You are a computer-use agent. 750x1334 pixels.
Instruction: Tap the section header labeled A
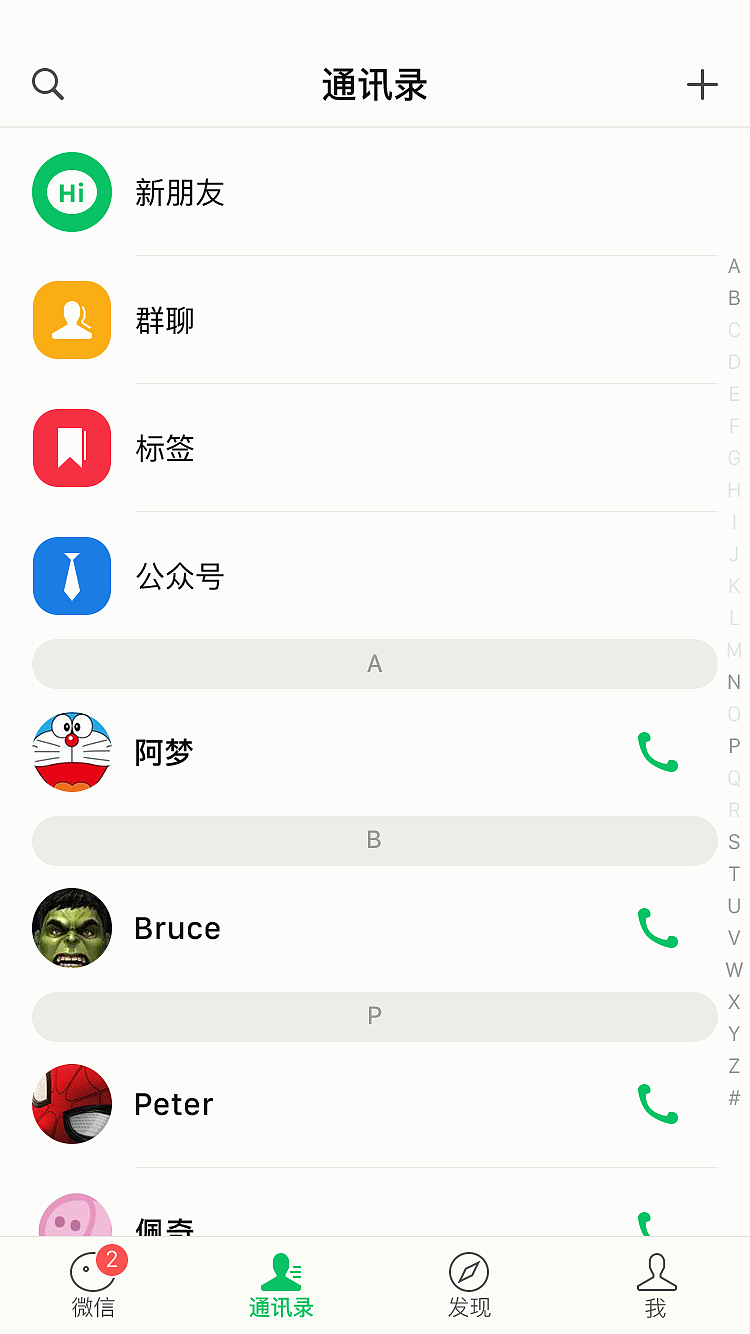click(374, 664)
